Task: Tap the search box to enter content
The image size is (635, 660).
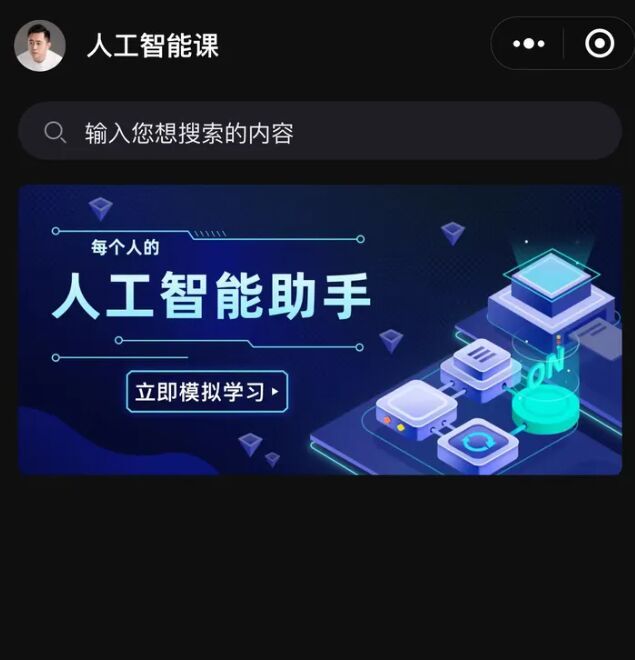Action: coord(320,132)
